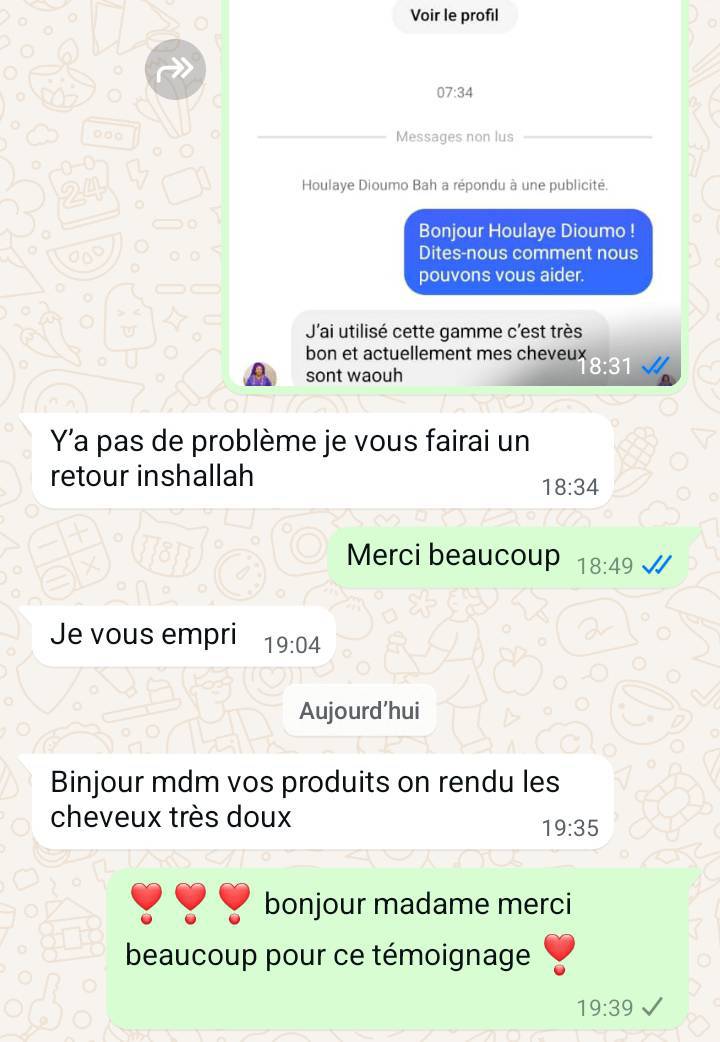The width and height of the screenshot is (720, 1042).
Task: Forward the shared screenshot message
Action: point(175,69)
